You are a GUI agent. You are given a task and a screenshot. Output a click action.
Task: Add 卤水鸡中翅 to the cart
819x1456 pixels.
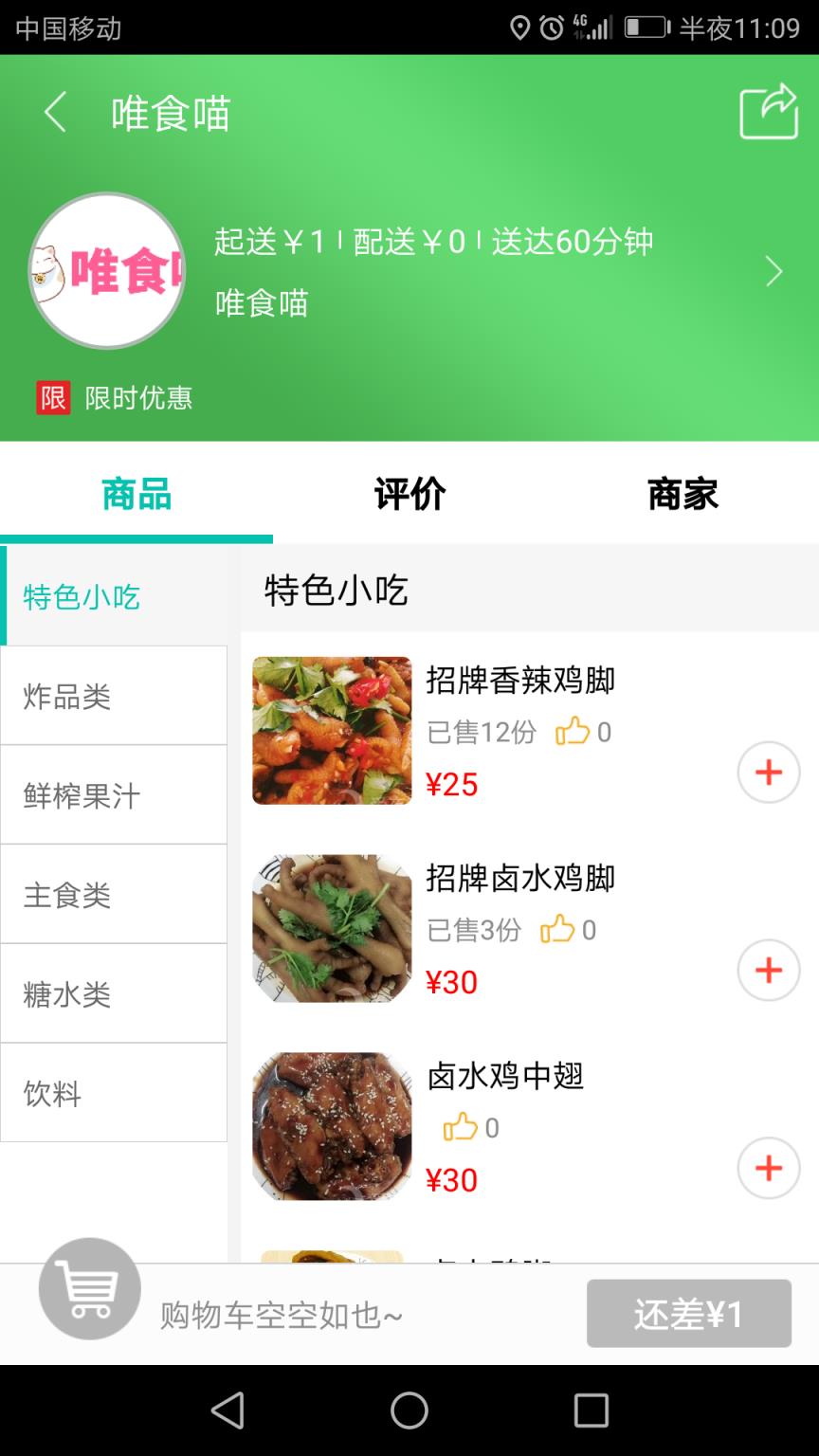768,1168
